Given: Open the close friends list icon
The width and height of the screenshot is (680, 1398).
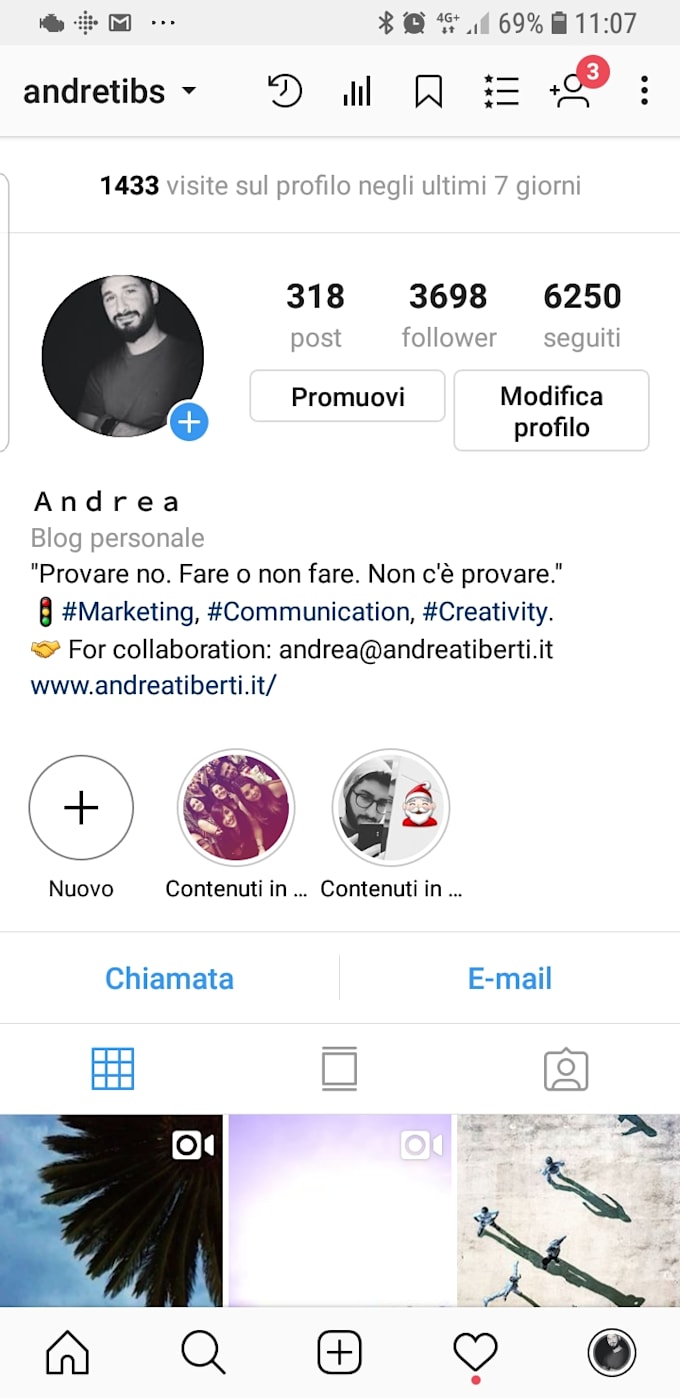Looking at the screenshot, I should (501, 92).
